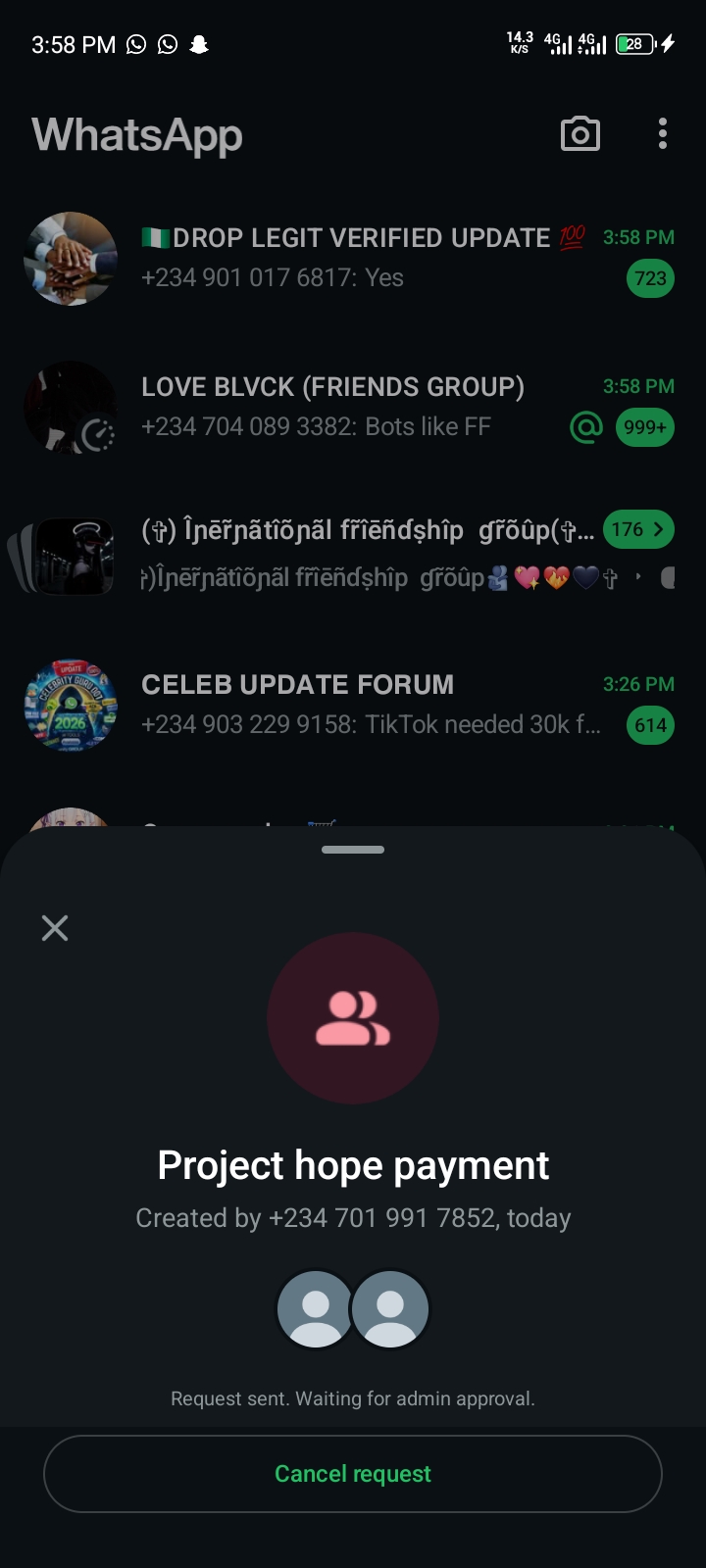Open the WhatsApp camera

580,134
